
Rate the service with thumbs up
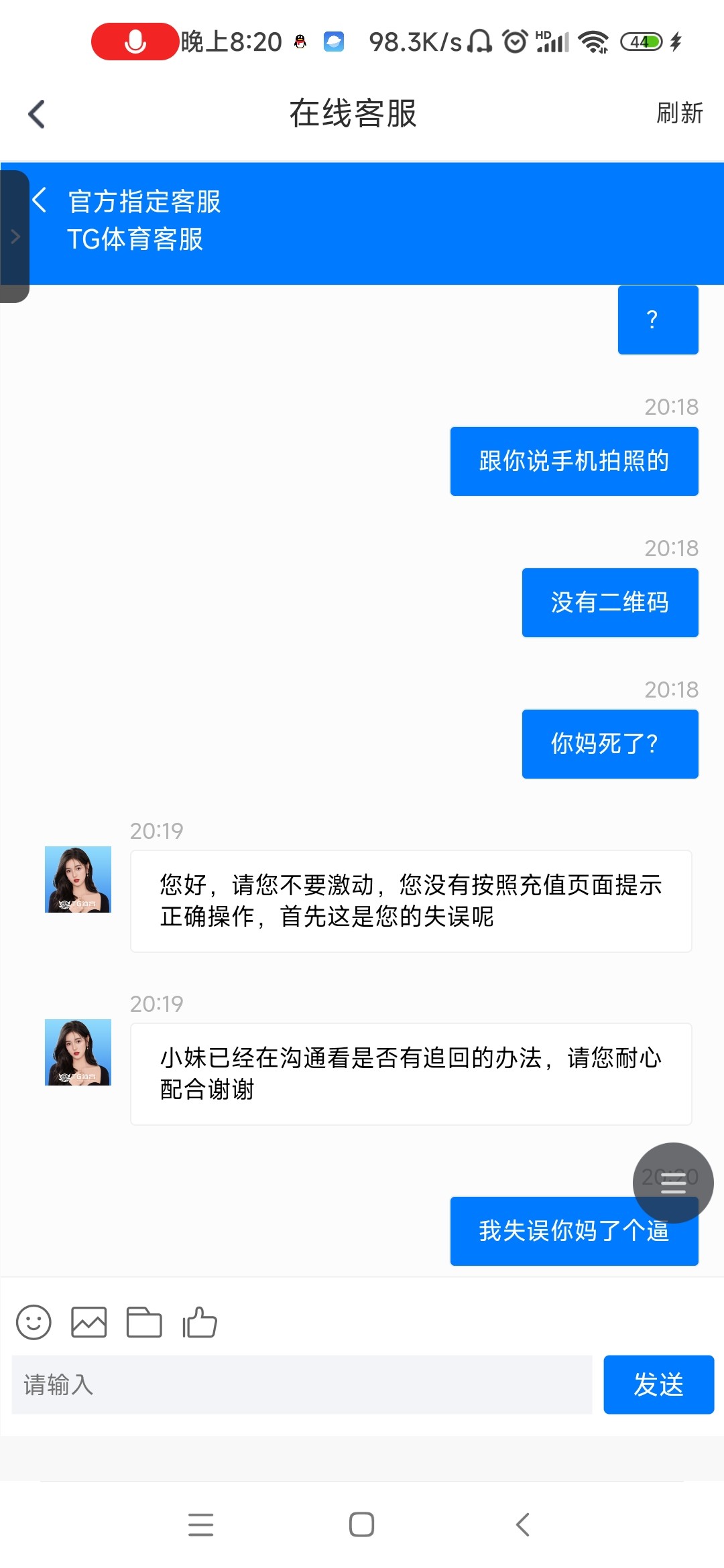[x=200, y=1322]
